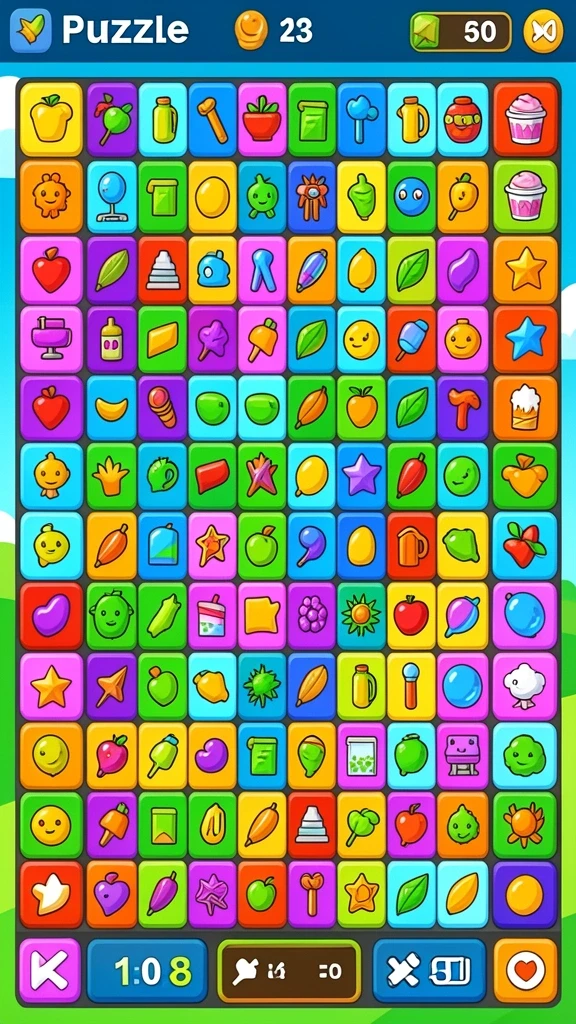Screen dimensions: 576x1024
Task: Select the white chef hat on pink tile
Action: [526, 686]
